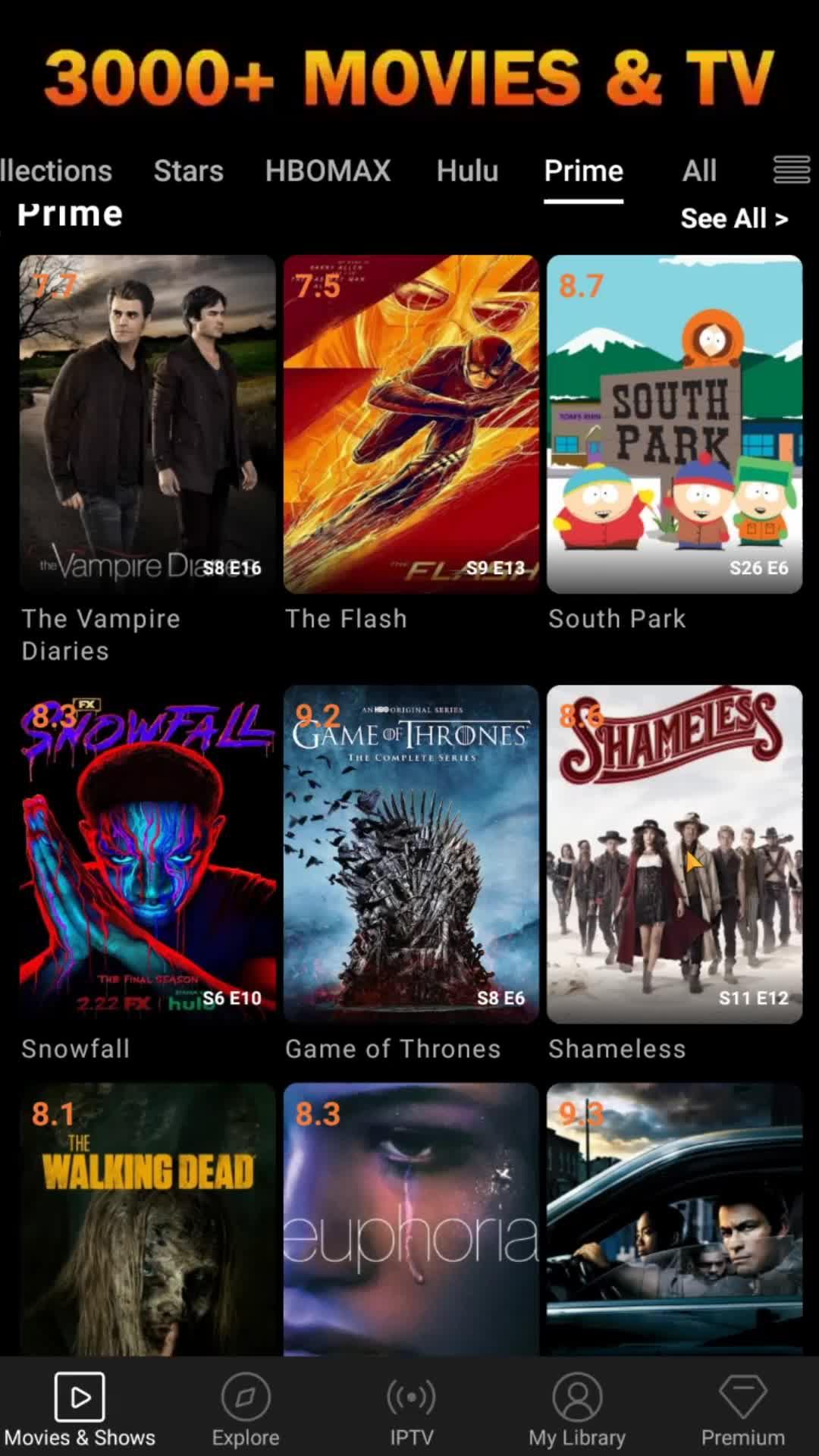This screenshot has width=819, height=1456.
Task: Open the Game of Thrones card
Action: (x=411, y=855)
